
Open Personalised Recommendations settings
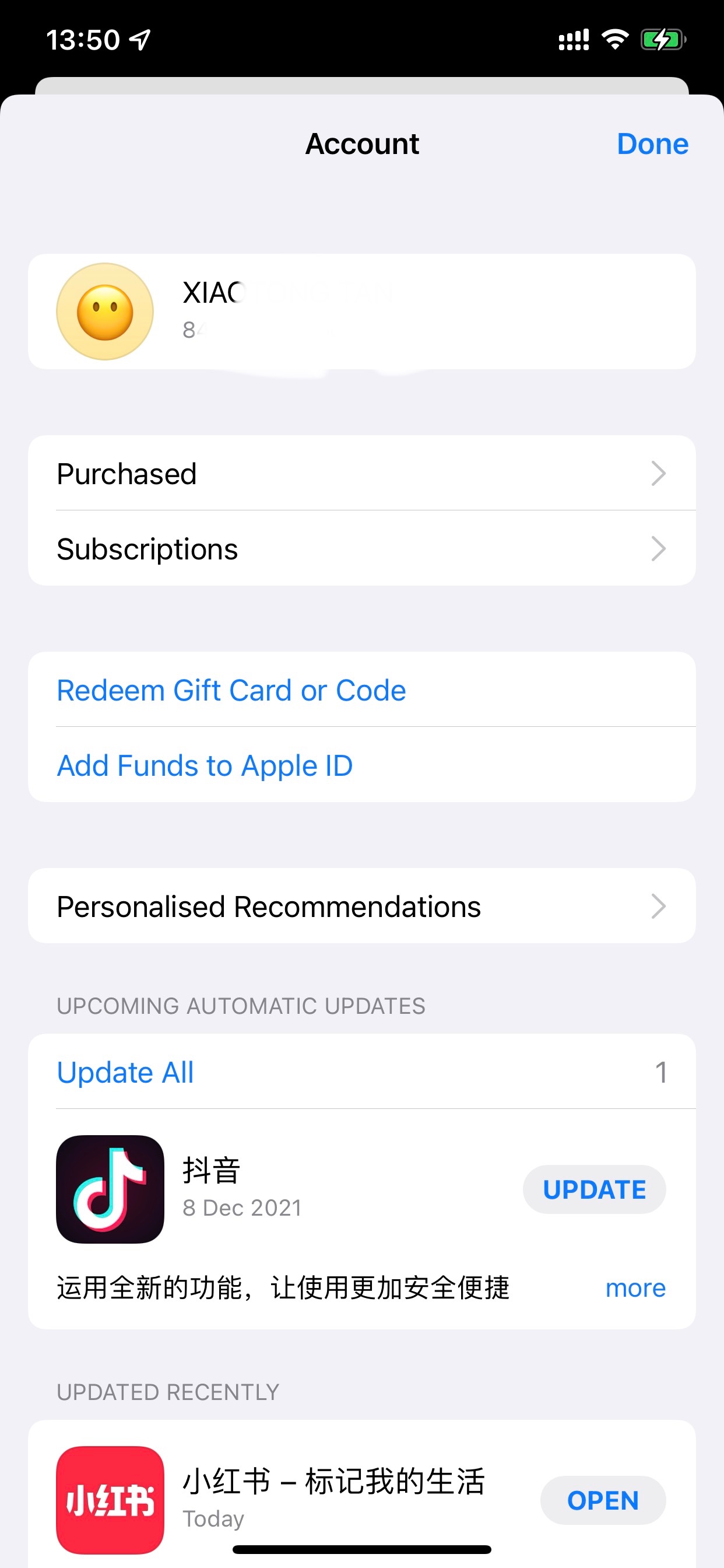click(x=361, y=907)
